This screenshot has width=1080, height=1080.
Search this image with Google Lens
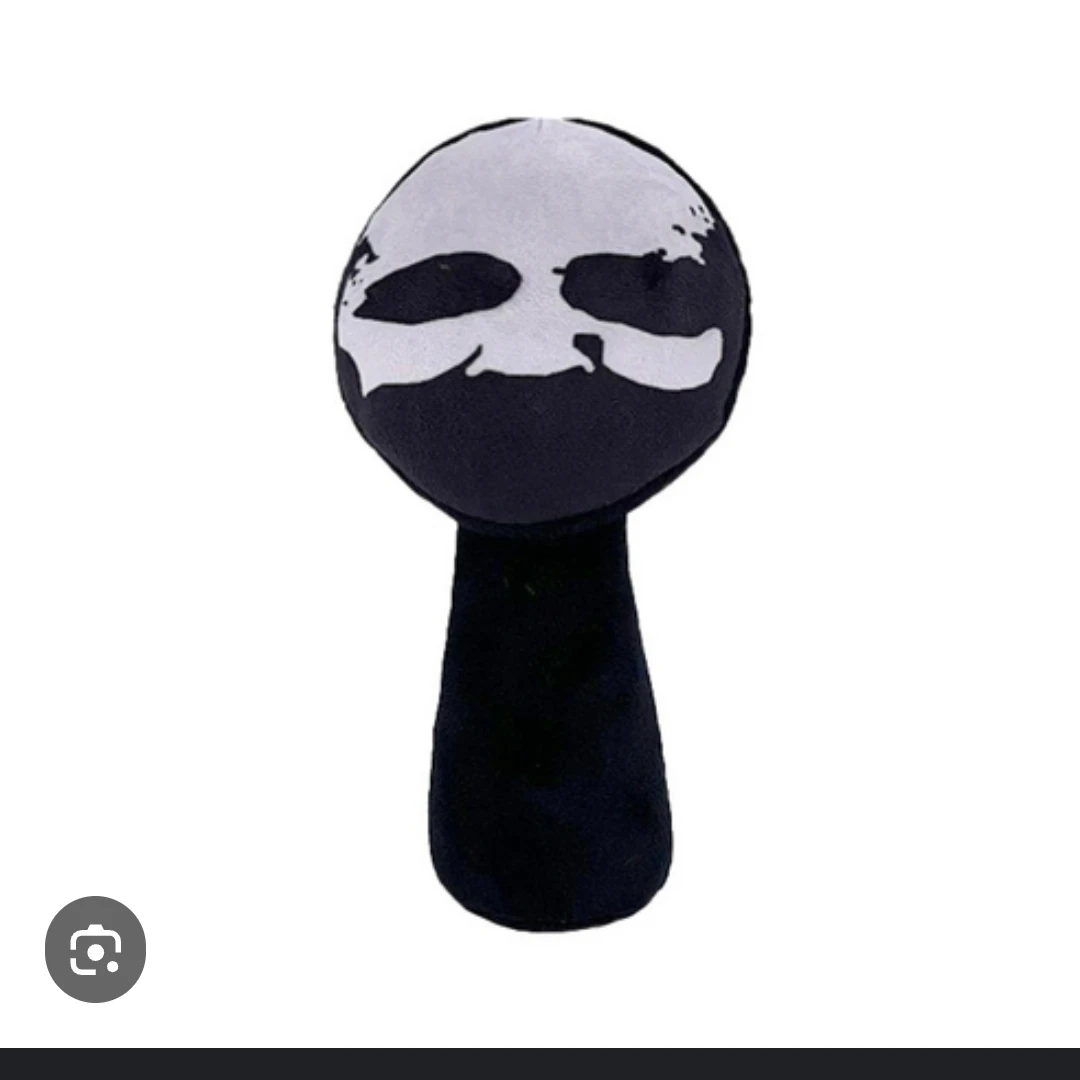tap(95, 949)
